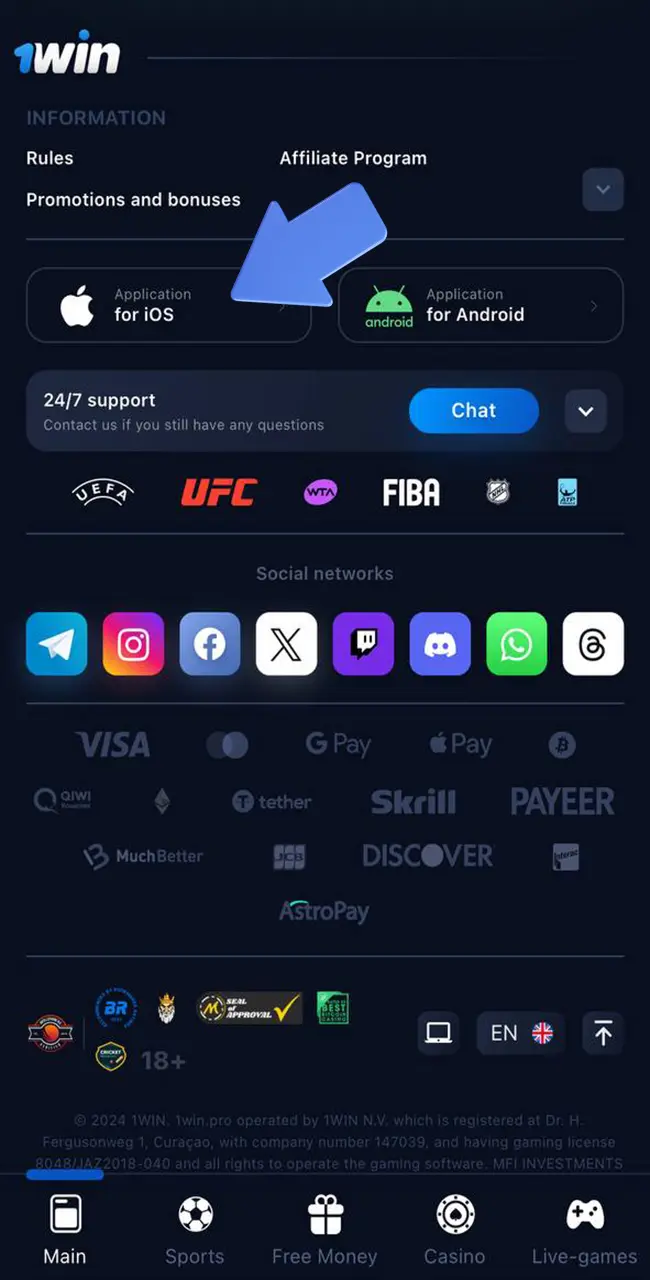Screen dimensions: 650x1280
Task: Expand the 24/7 support options chevron
Action: [586, 411]
